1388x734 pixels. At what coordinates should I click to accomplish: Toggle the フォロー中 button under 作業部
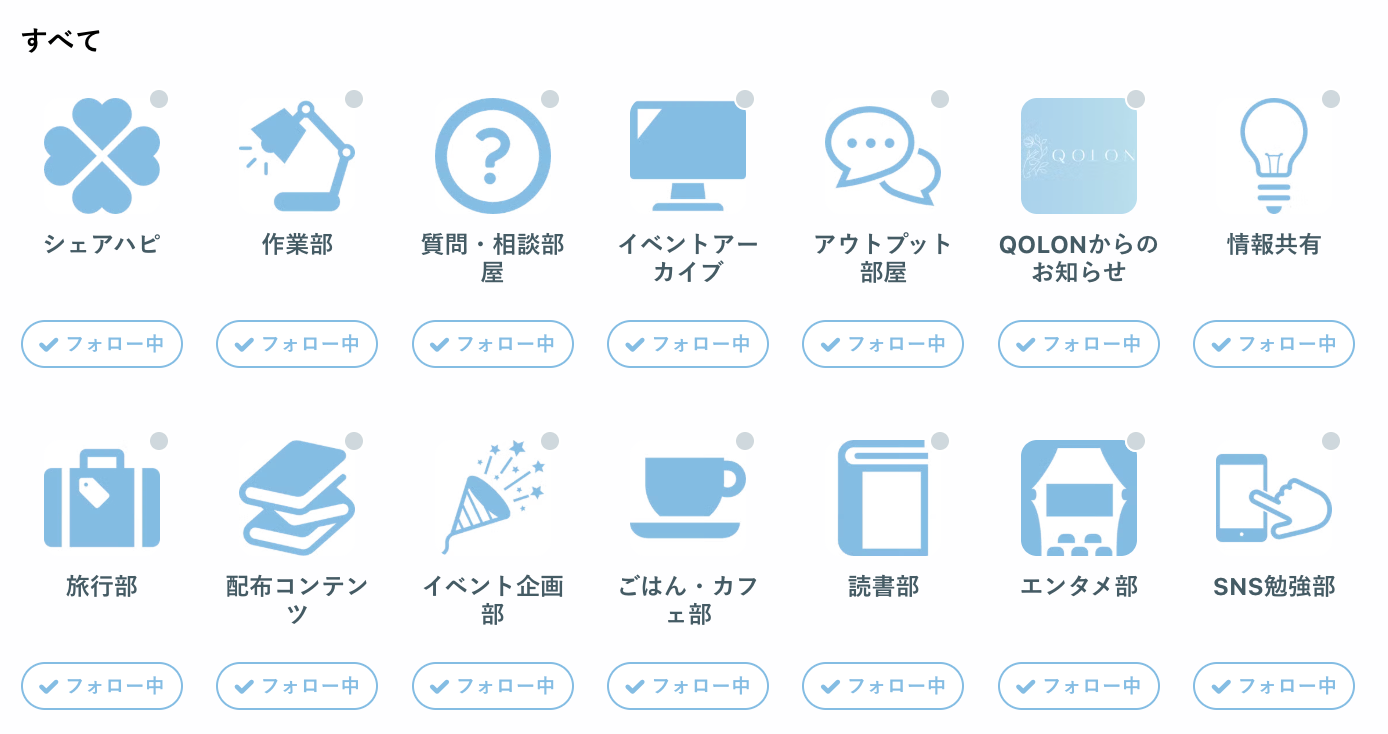pyautogui.click(x=297, y=344)
